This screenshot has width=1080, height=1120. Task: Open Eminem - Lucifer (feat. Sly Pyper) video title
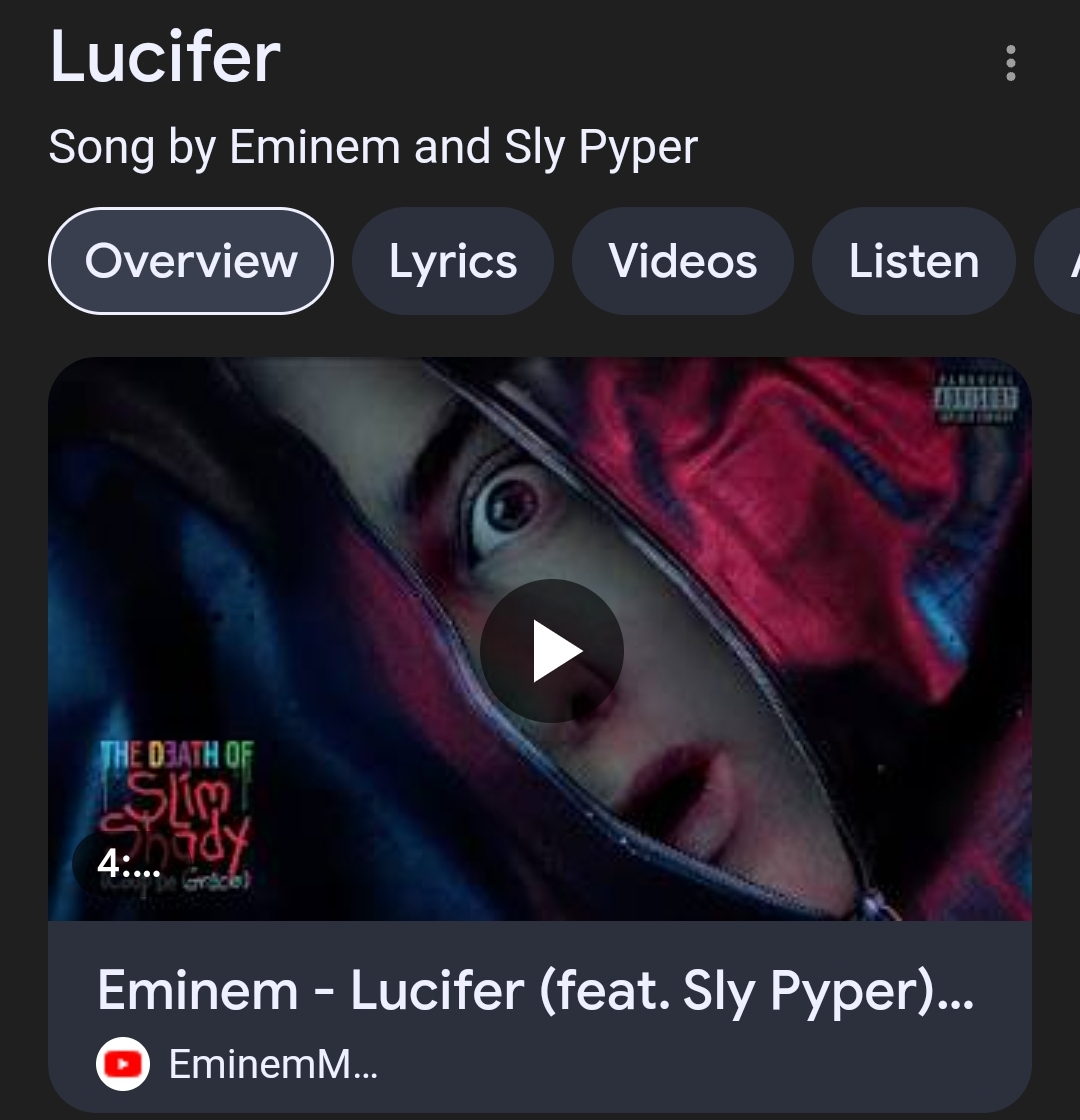pos(535,990)
